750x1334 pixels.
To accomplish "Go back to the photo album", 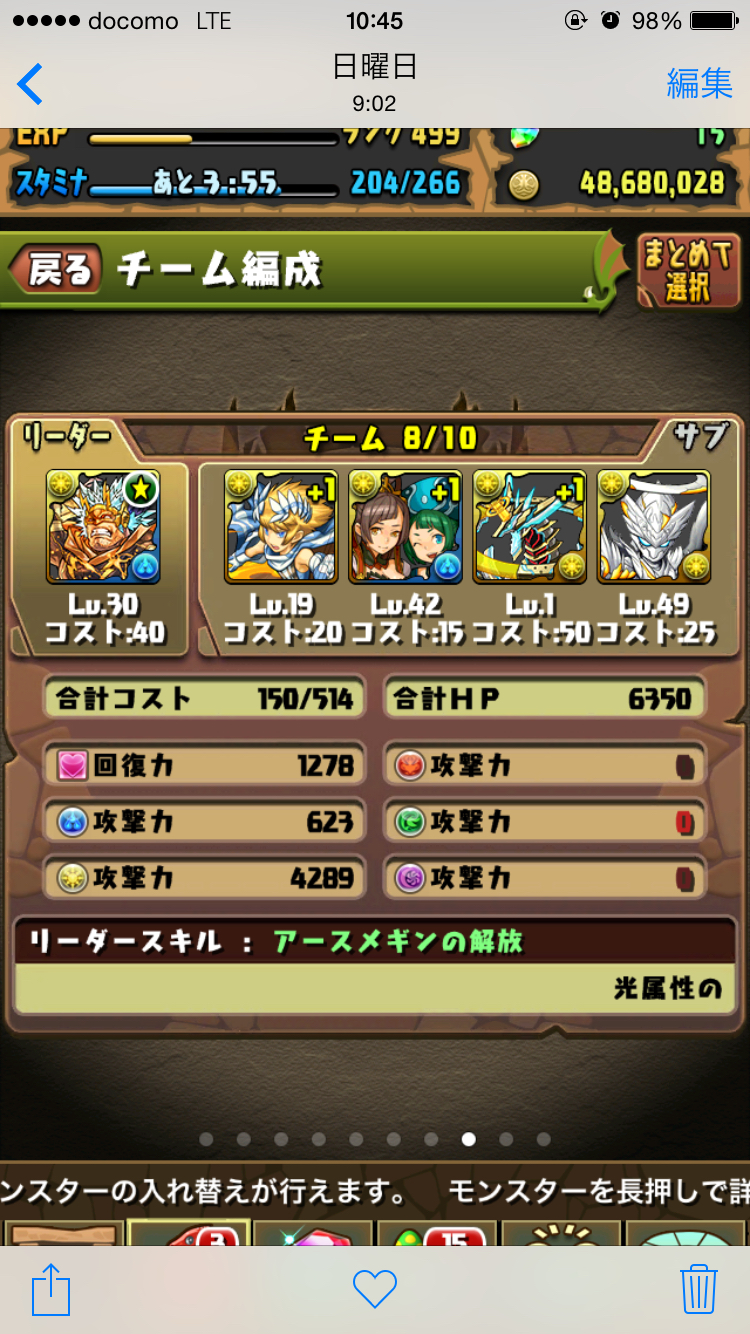I will click(31, 84).
